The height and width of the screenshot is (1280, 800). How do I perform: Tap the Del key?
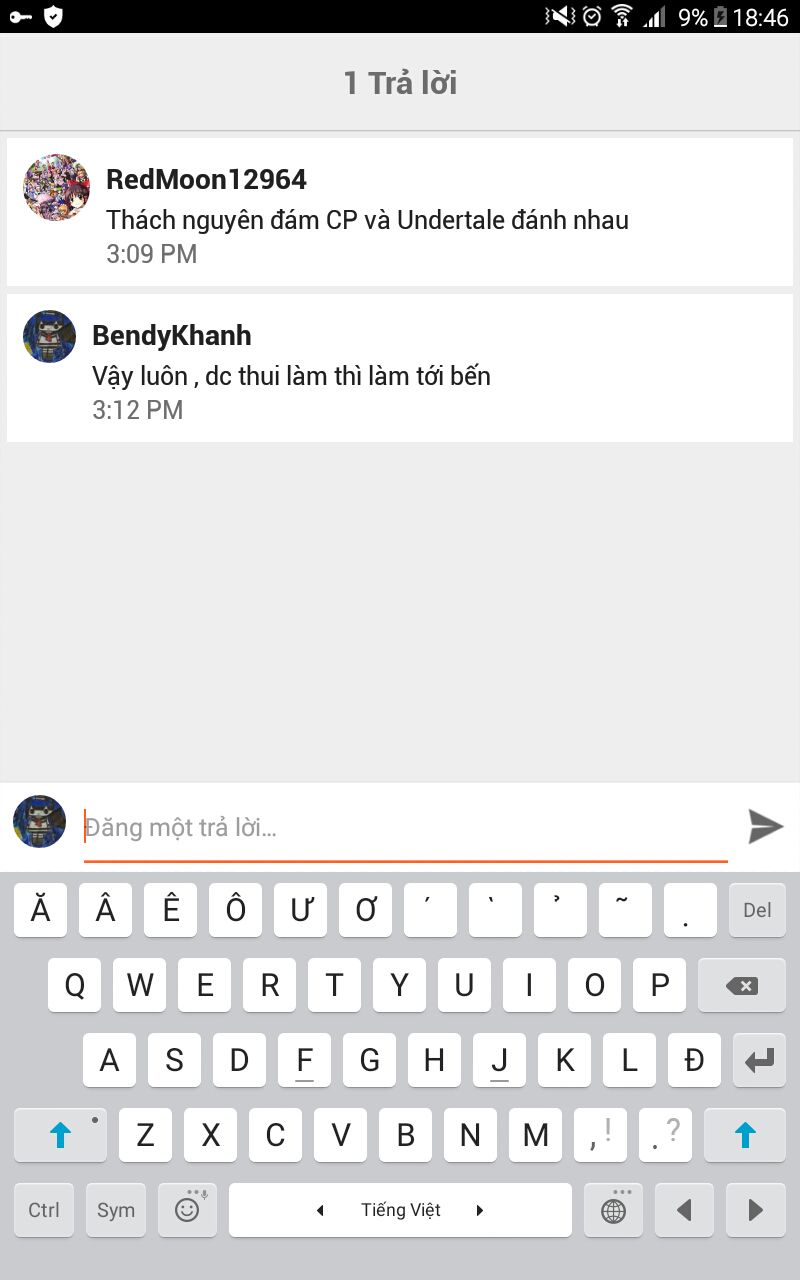tap(757, 910)
